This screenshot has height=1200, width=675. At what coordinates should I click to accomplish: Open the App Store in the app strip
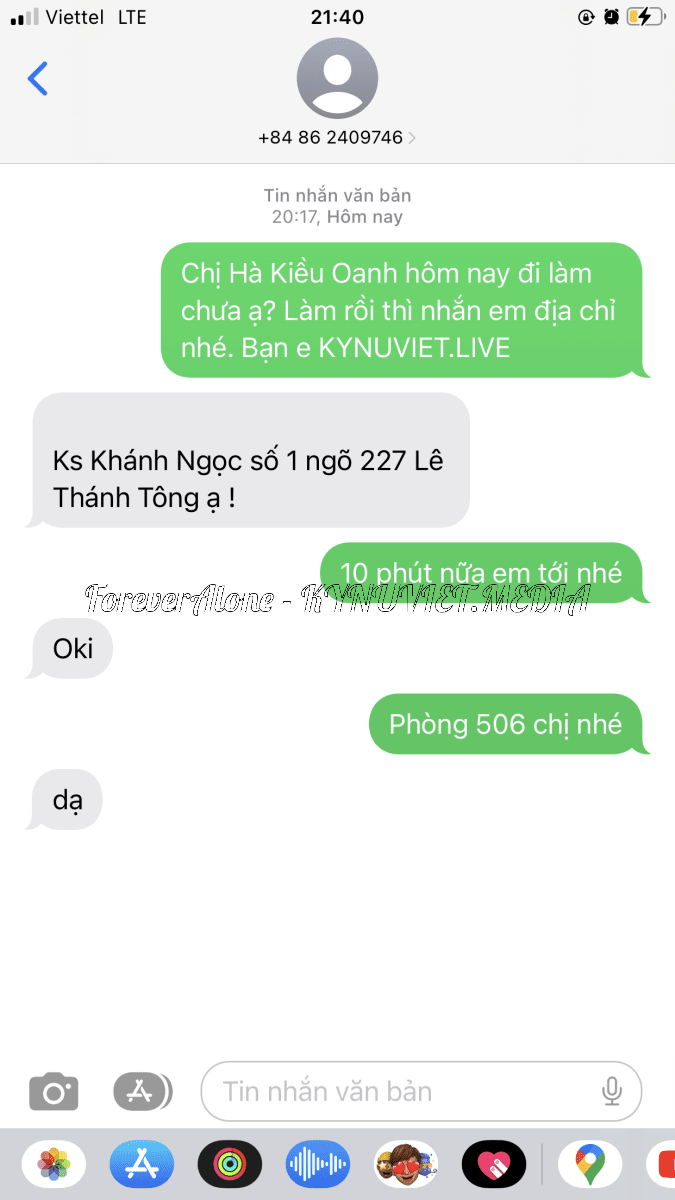pos(142,1164)
